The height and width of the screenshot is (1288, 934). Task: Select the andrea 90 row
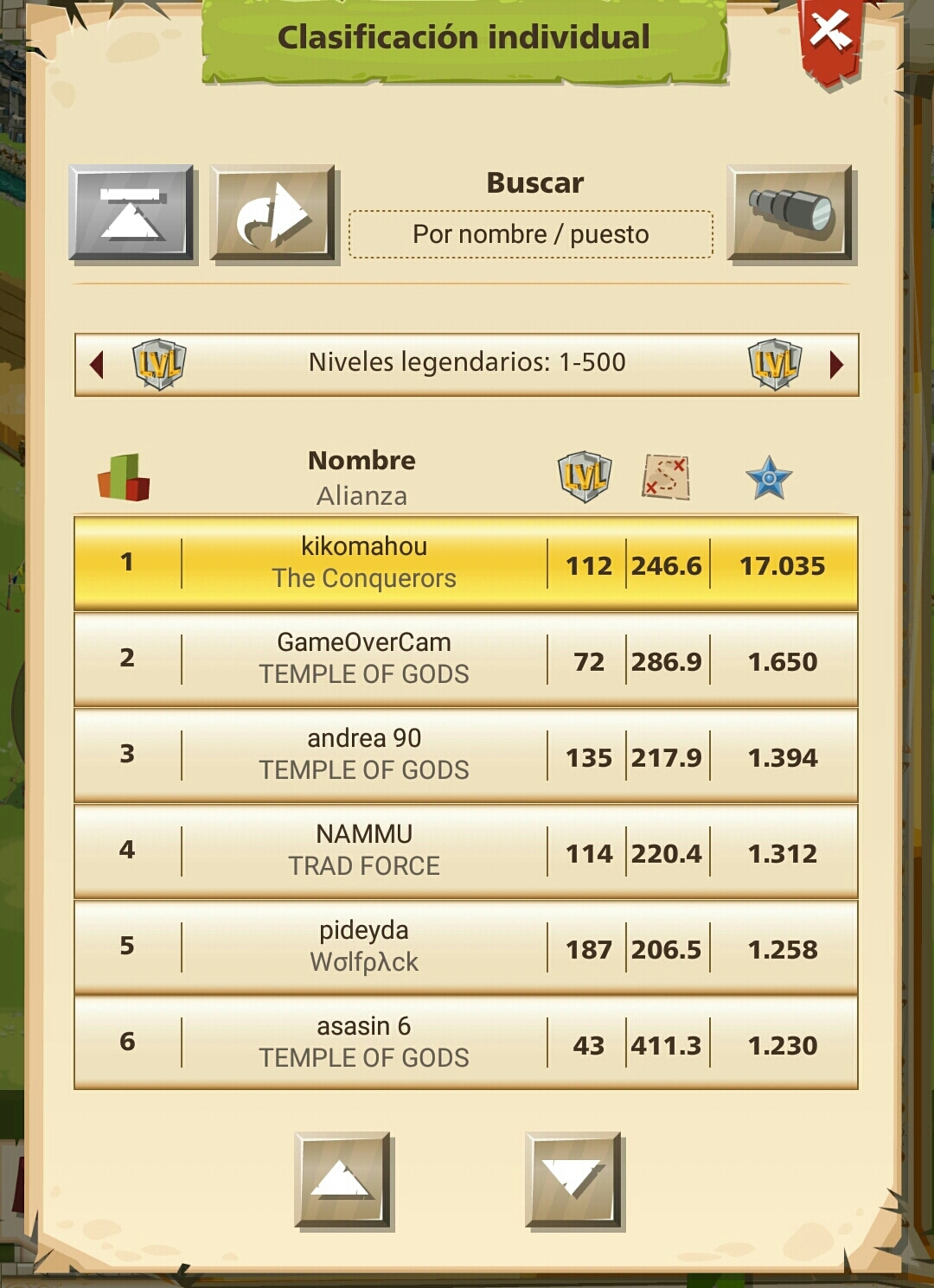point(465,755)
